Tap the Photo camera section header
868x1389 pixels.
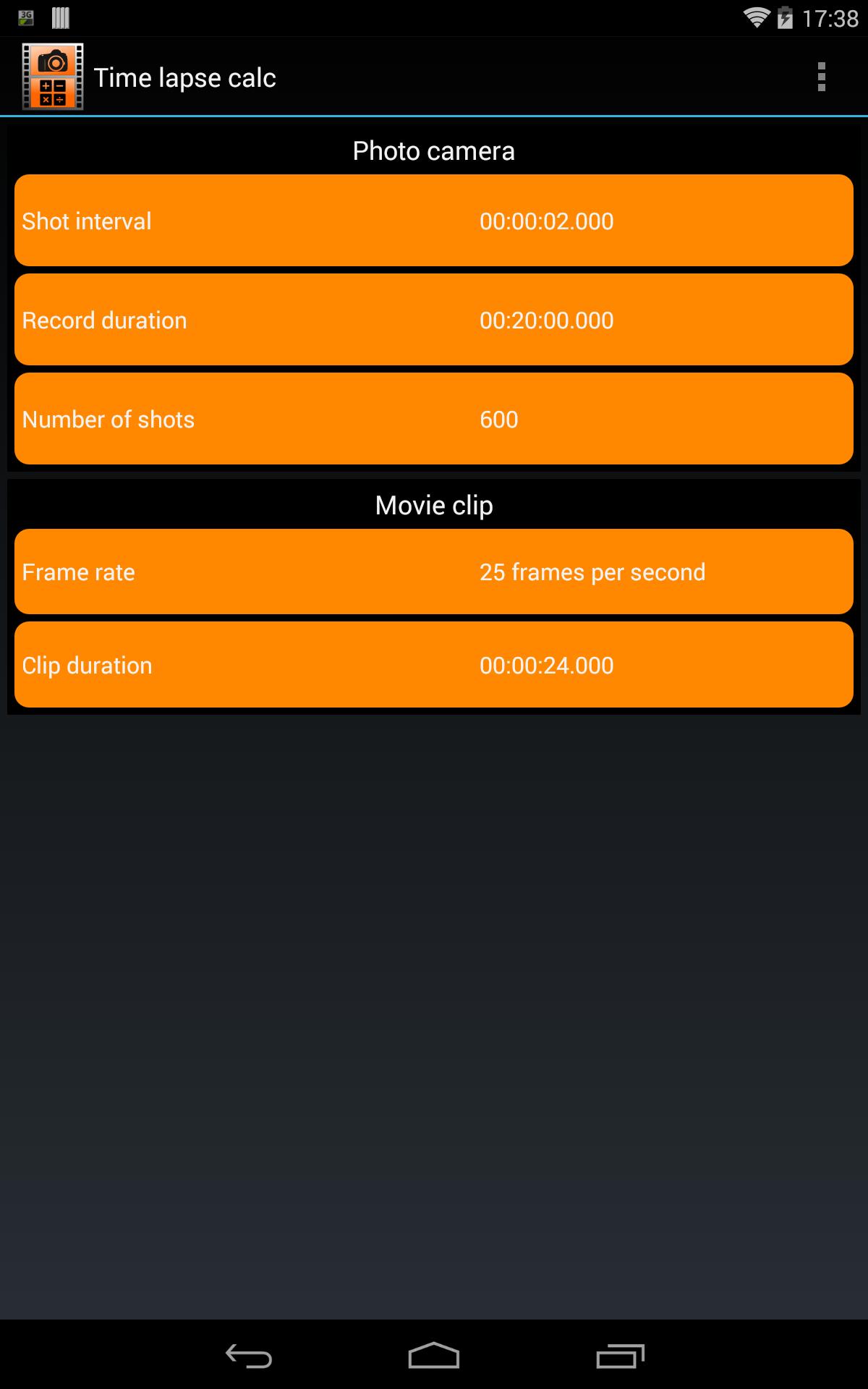433,150
